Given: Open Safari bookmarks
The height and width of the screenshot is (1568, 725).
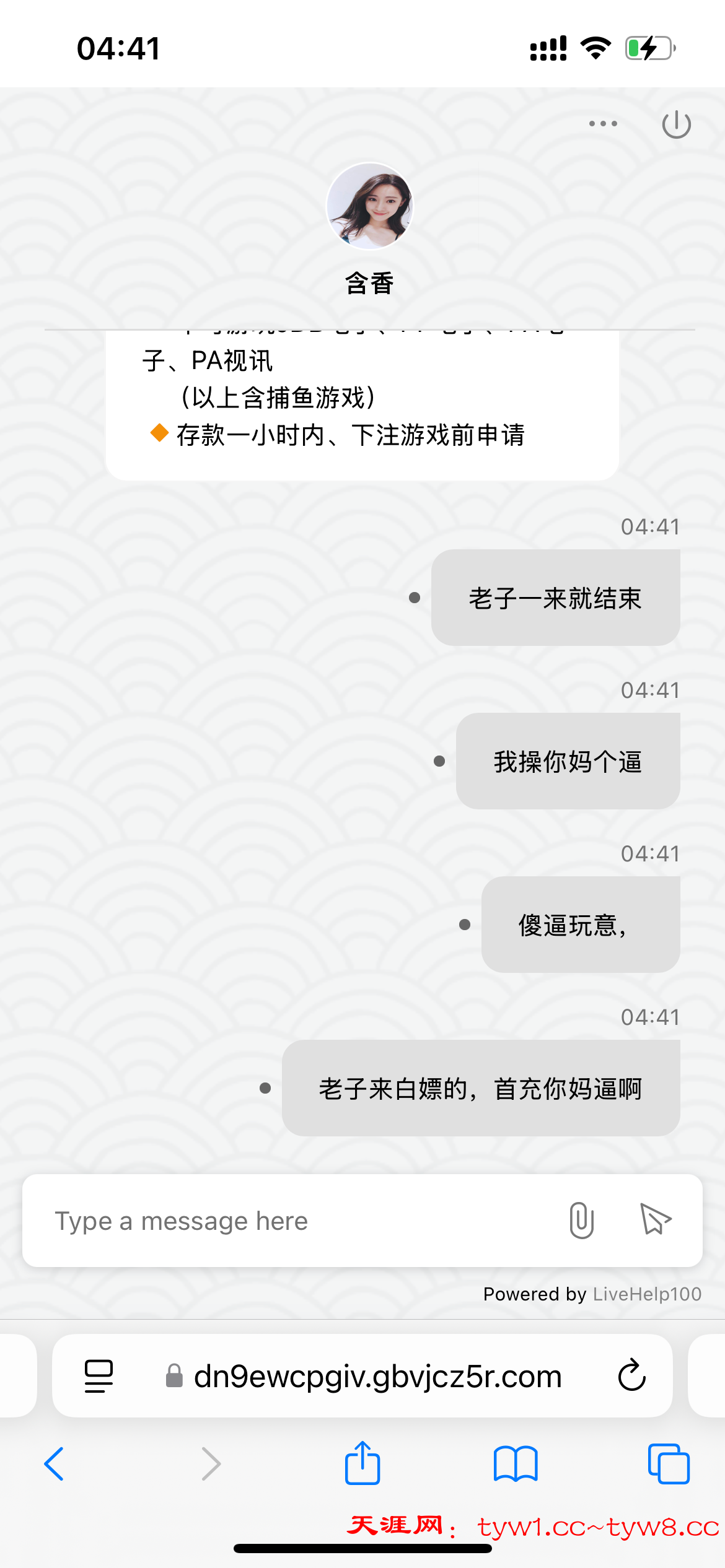Looking at the screenshot, I should (x=516, y=1464).
